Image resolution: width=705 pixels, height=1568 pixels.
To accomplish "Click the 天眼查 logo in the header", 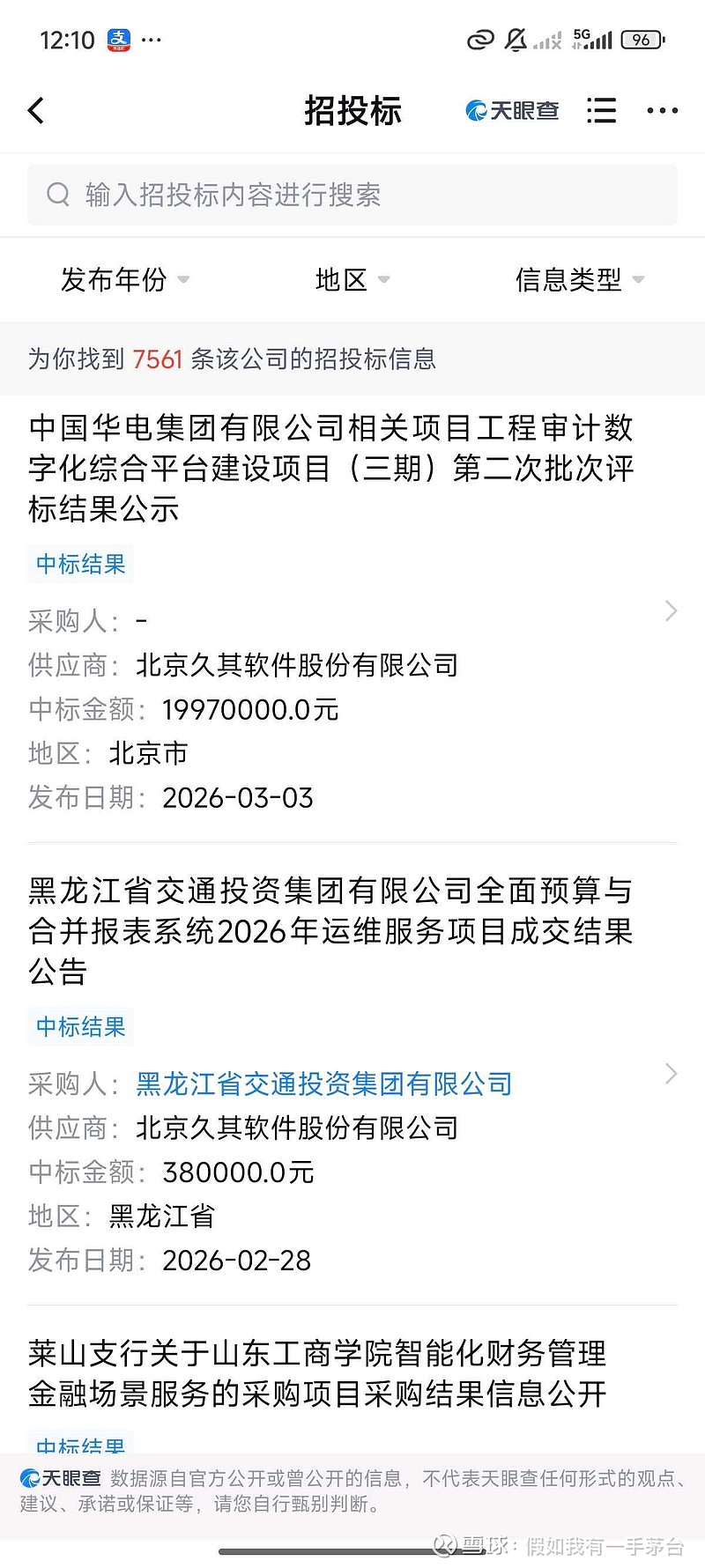I will tap(514, 110).
